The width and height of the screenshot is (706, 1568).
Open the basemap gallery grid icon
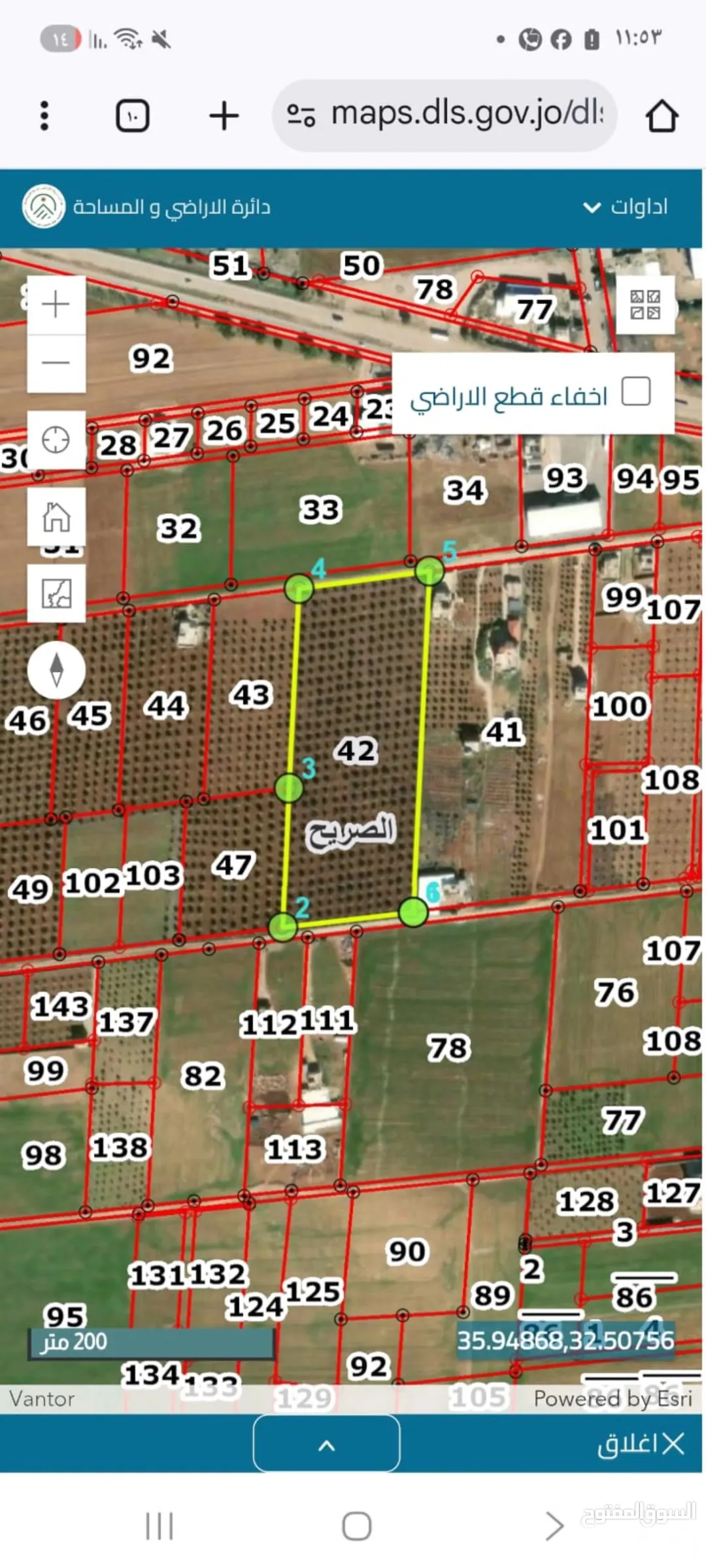point(645,305)
